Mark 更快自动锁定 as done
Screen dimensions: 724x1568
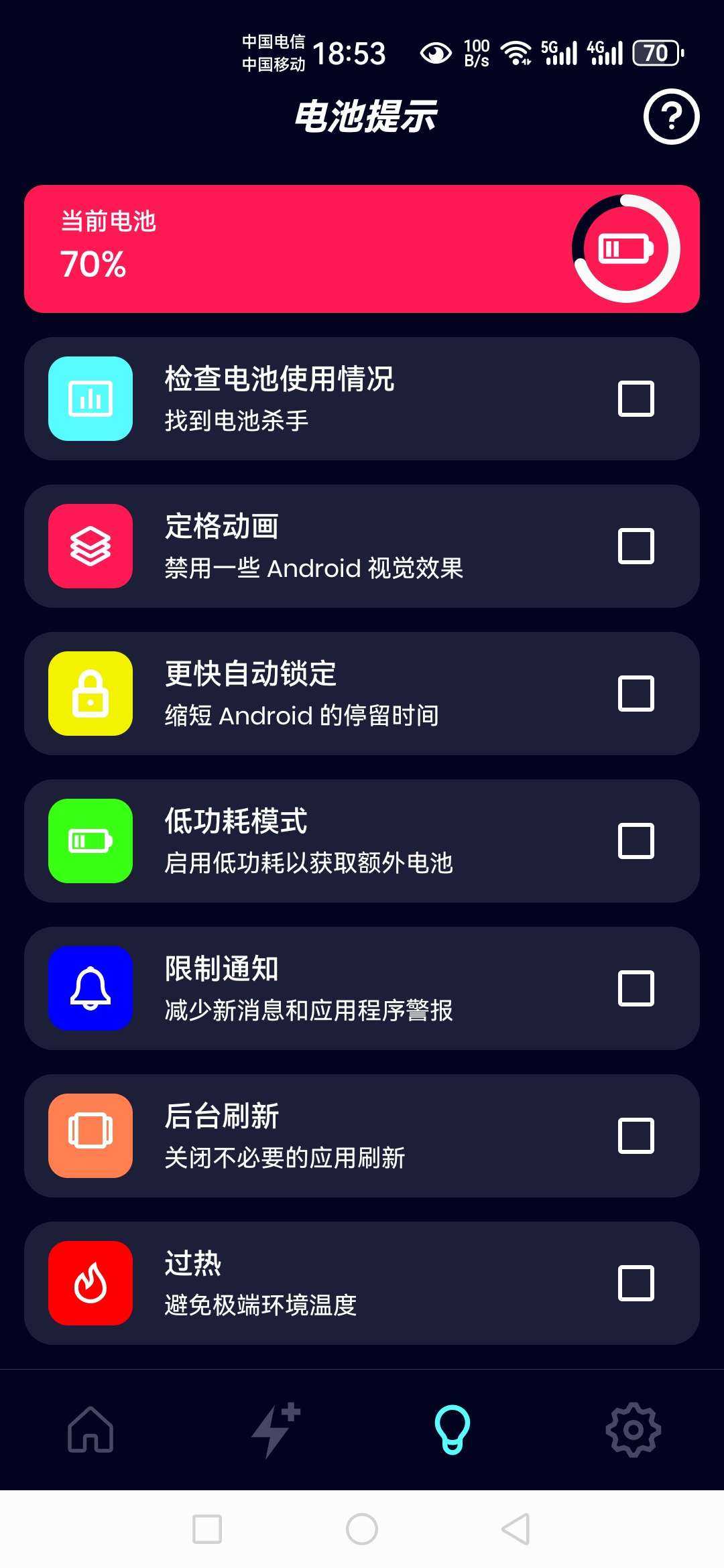point(636,694)
